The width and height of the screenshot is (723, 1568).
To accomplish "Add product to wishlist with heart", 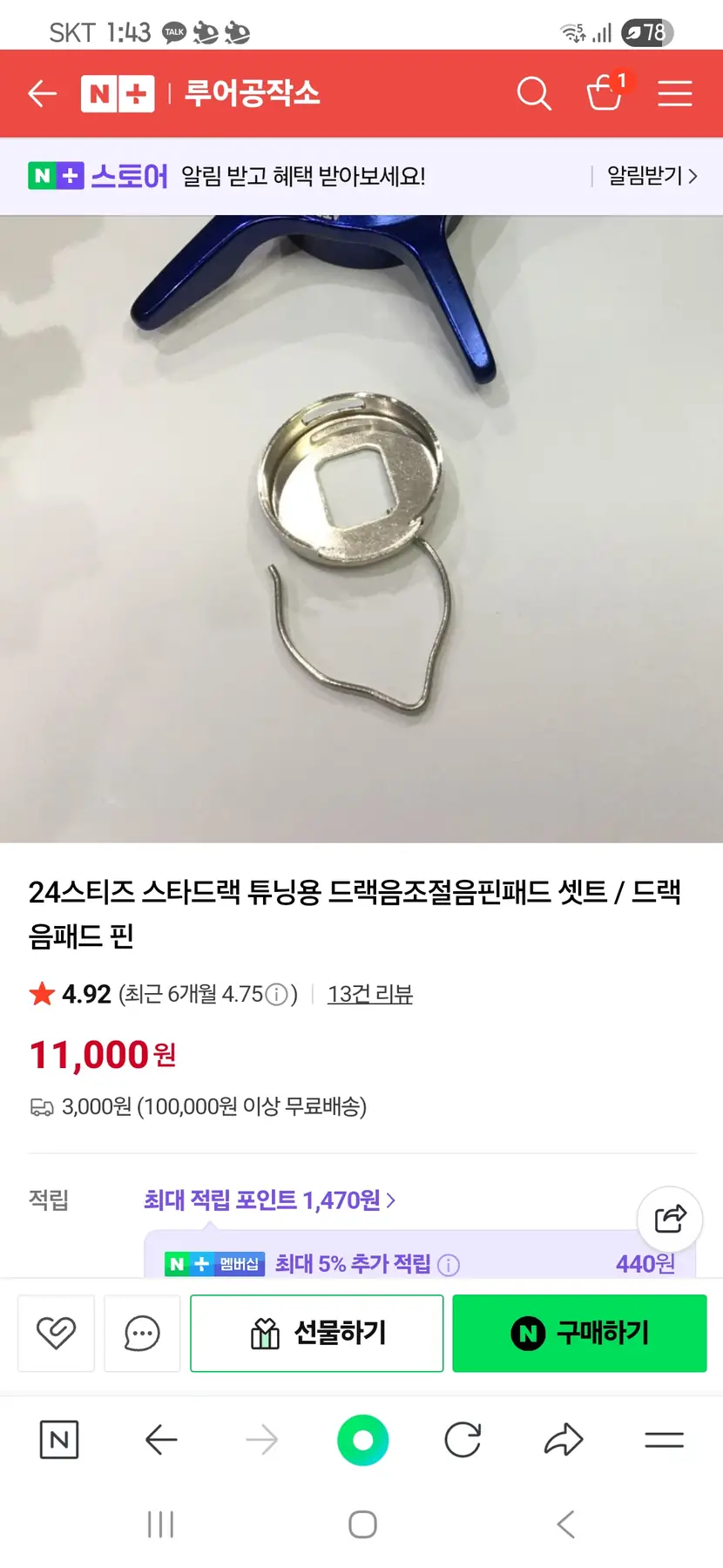I will pyautogui.click(x=56, y=1333).
